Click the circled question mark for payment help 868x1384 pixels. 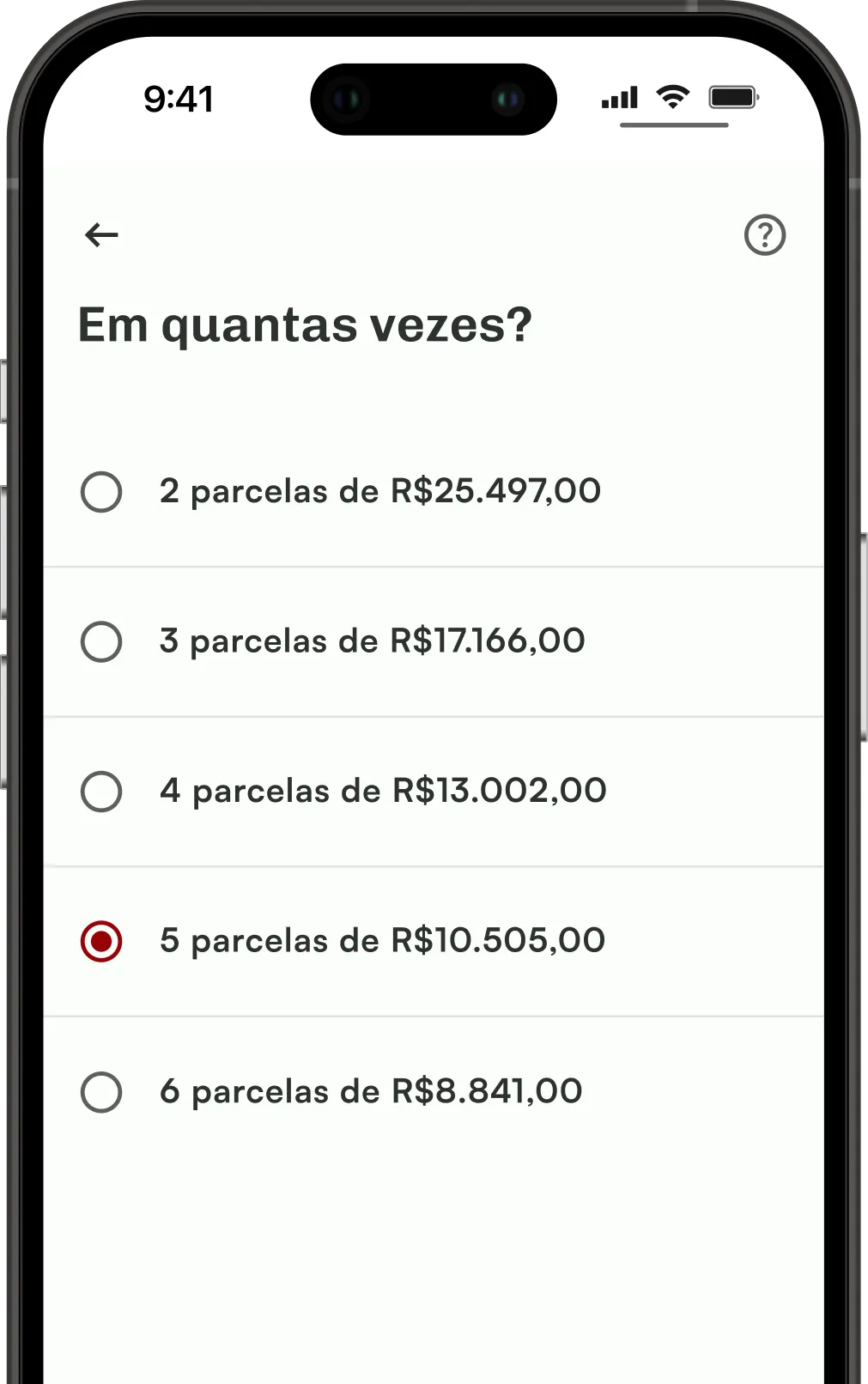pyautogui.click(x=764, y=234)
